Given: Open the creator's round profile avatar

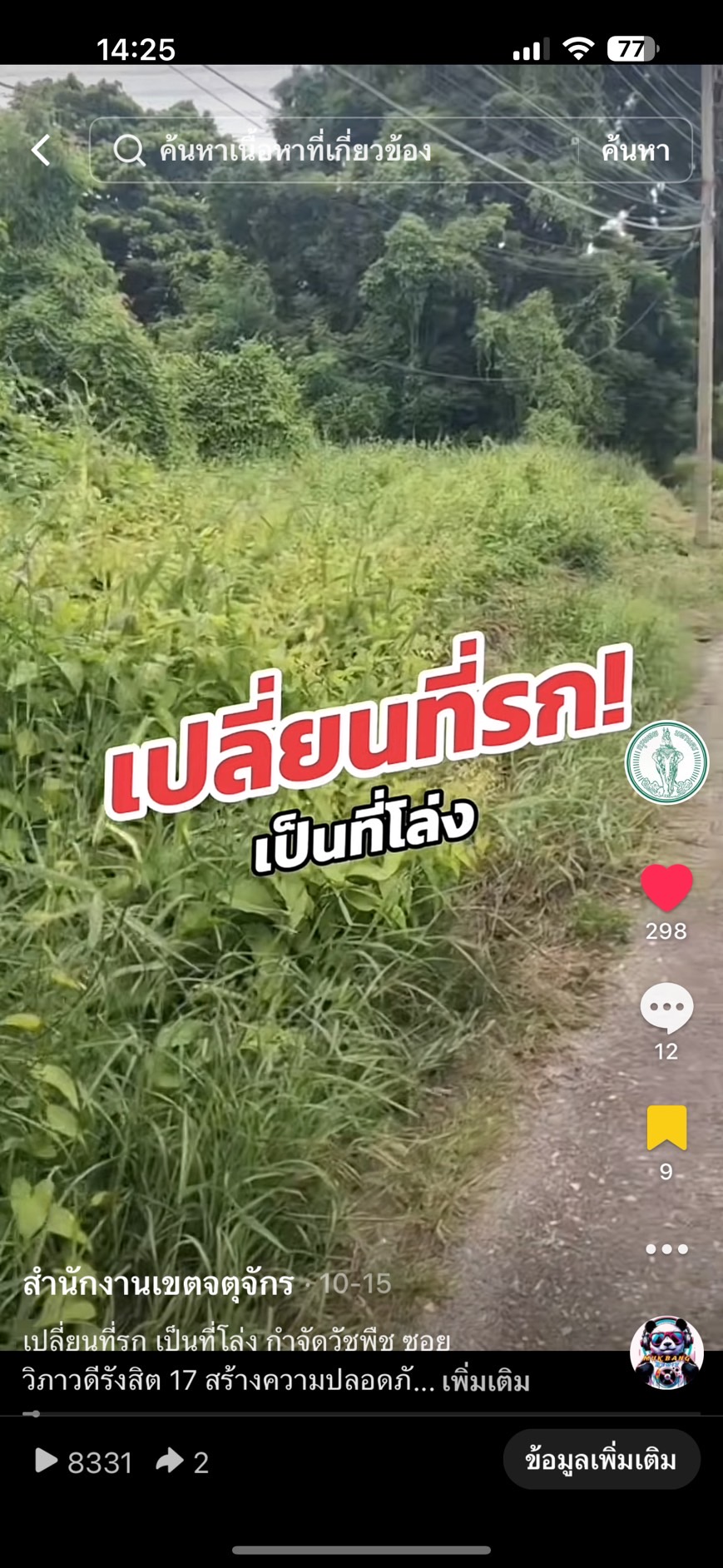Looking at the screenshot, I should pyautogui.click(x=666, y=762).
